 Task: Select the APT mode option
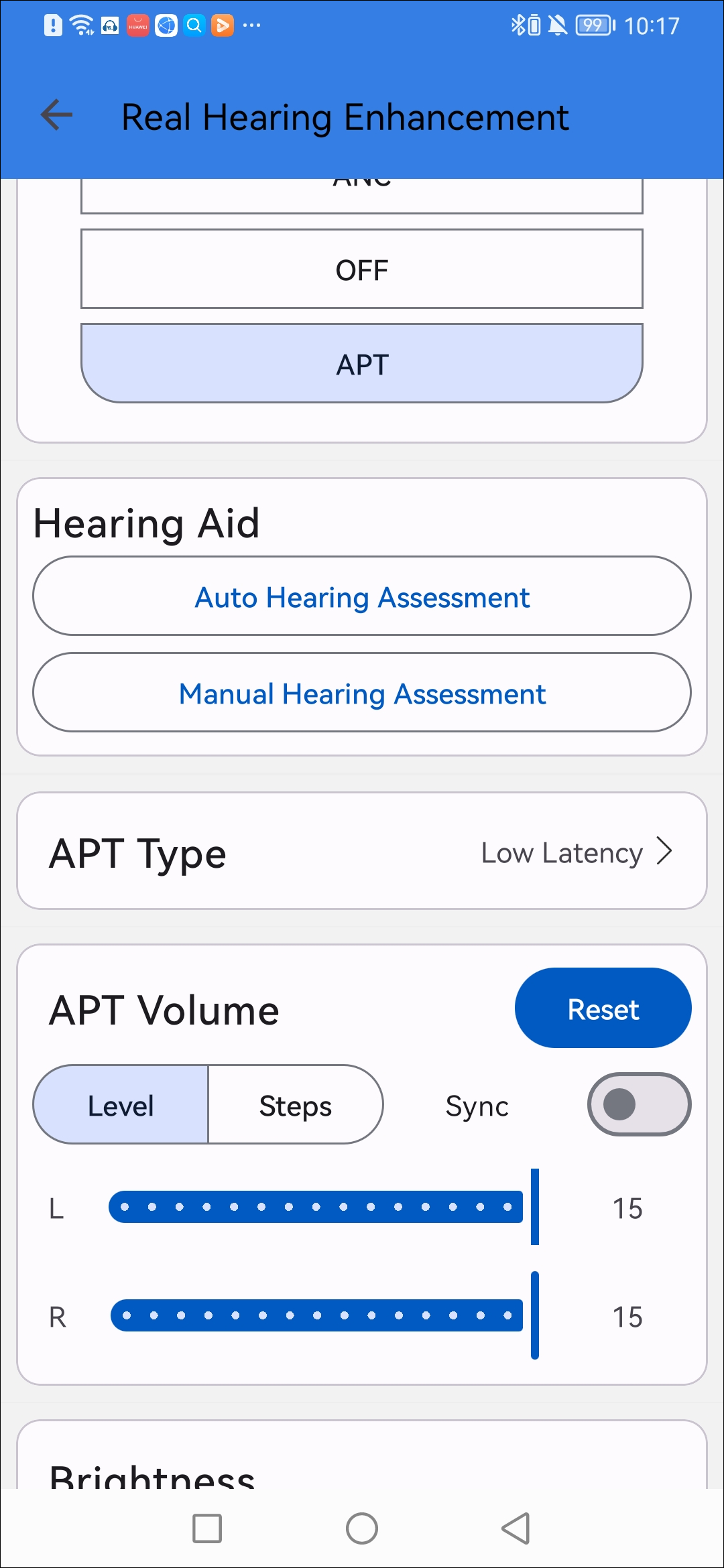tap(362, 364)
